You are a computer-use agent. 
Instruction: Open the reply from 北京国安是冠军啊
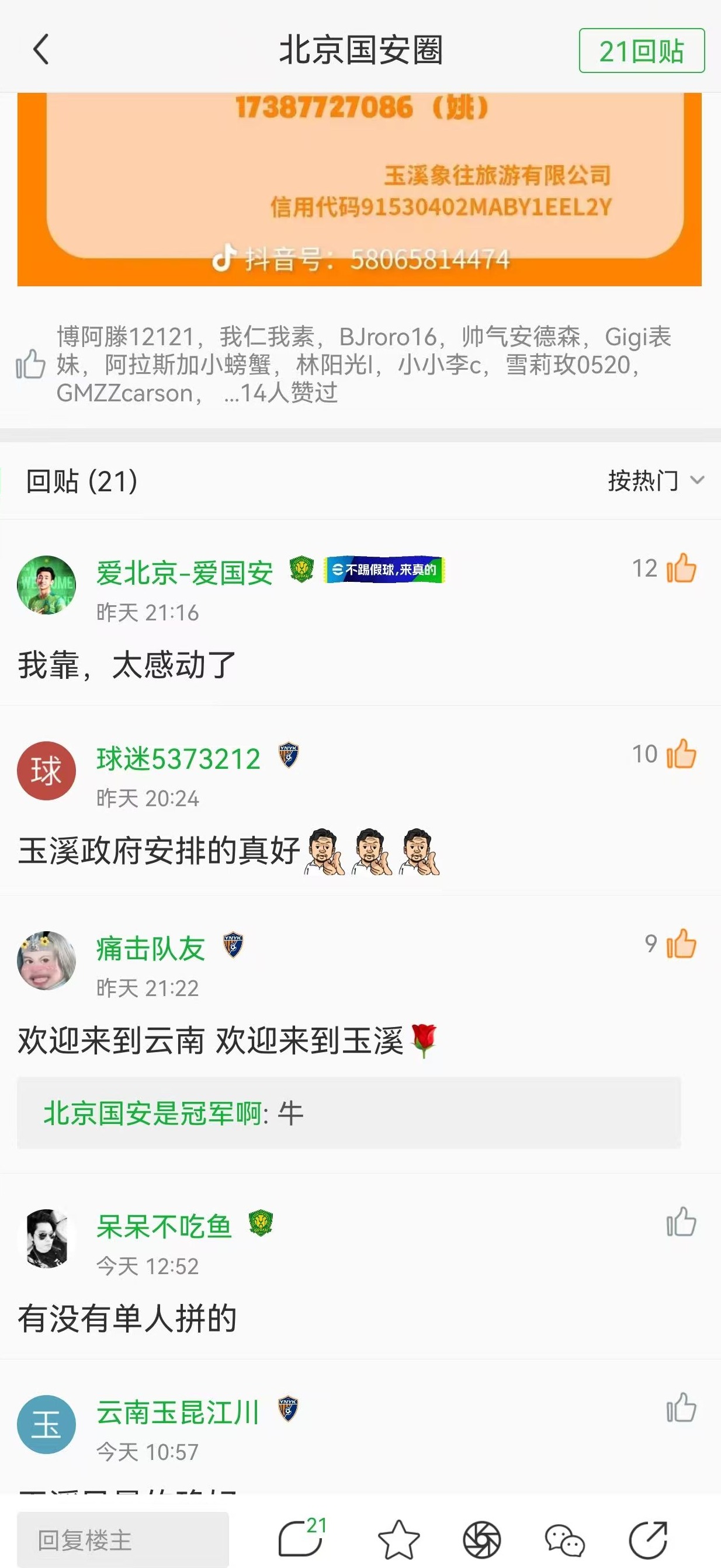(x=348, y=1113)
